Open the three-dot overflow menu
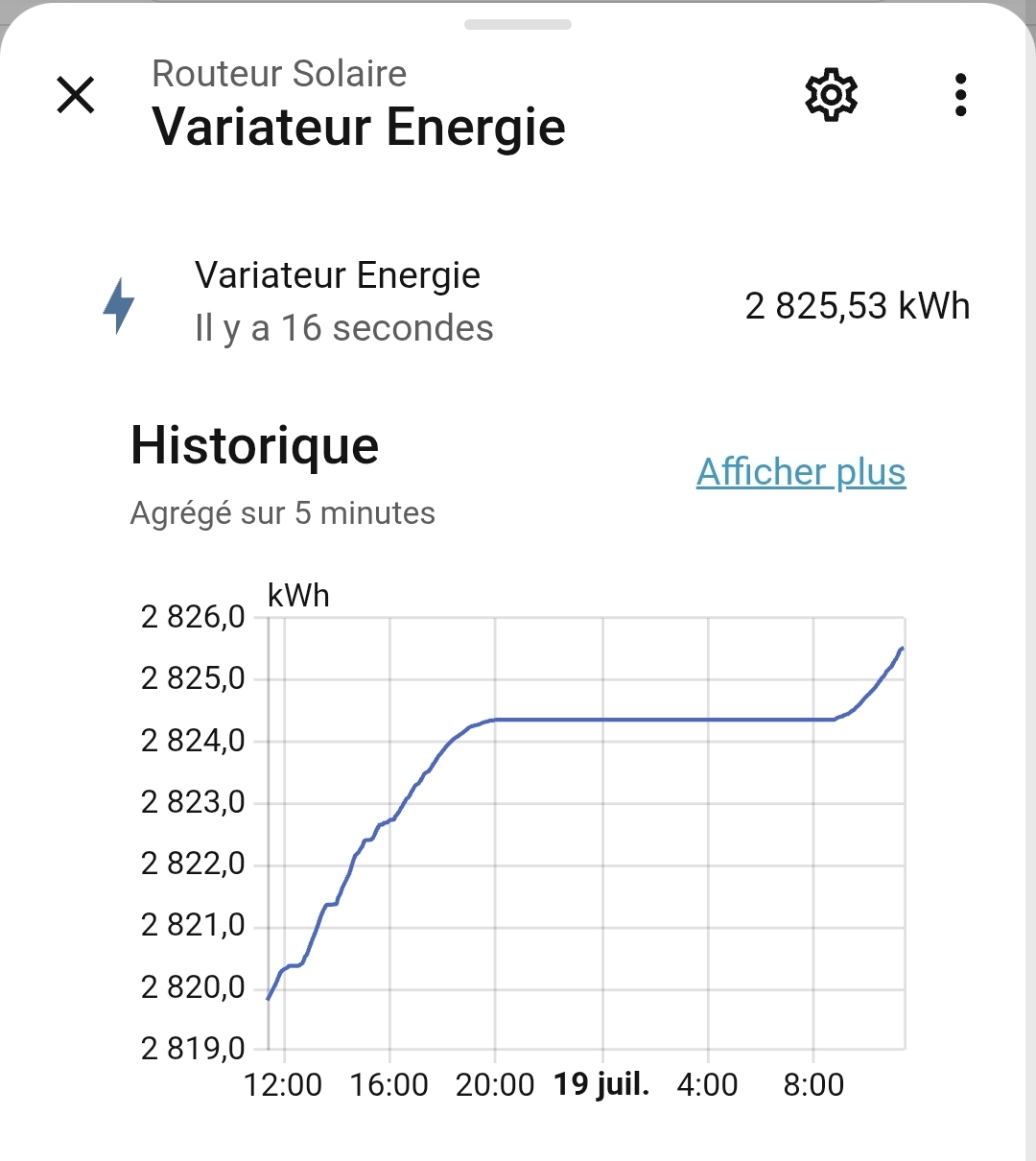 (960, 95)
